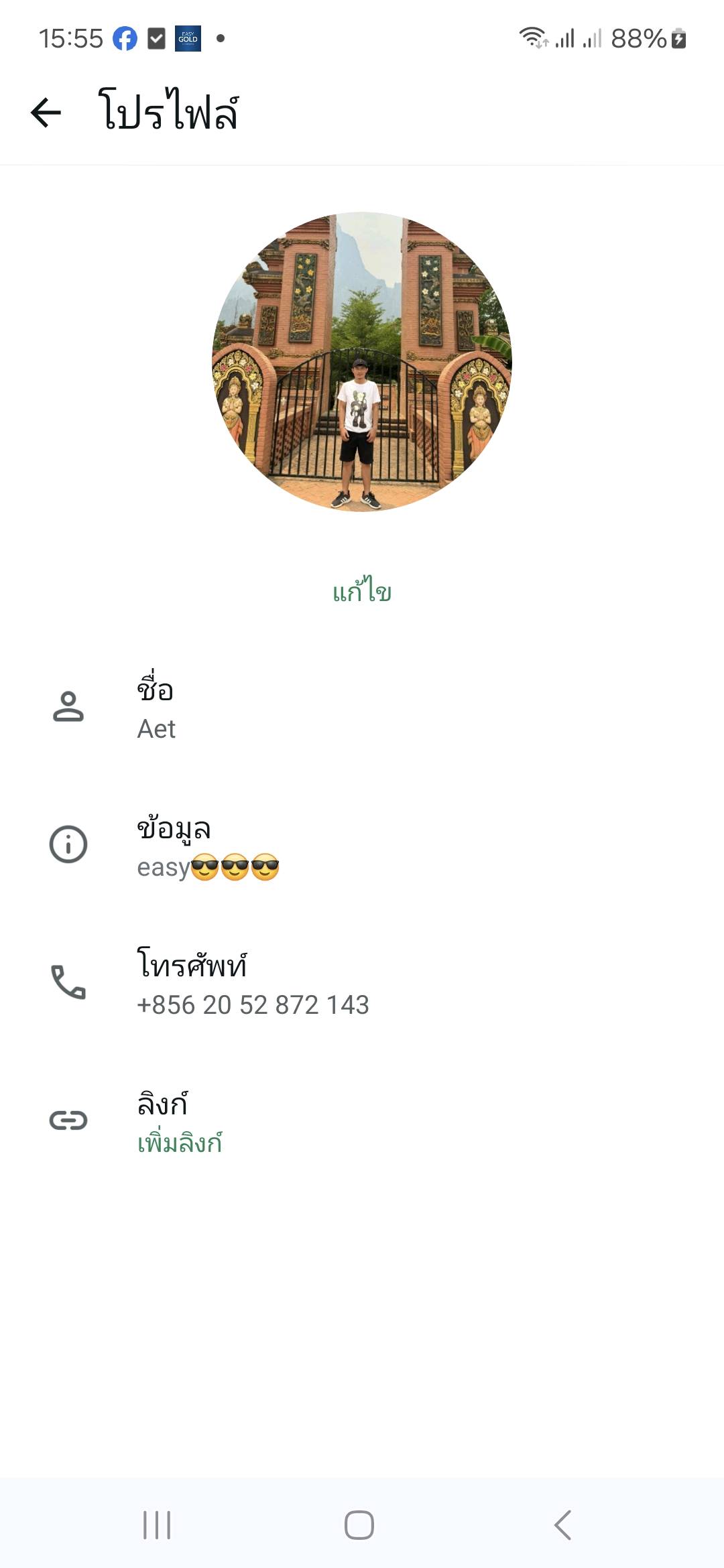724x1568 pixels.
Task: Tap the system back button
Action: pos(563,1525)
